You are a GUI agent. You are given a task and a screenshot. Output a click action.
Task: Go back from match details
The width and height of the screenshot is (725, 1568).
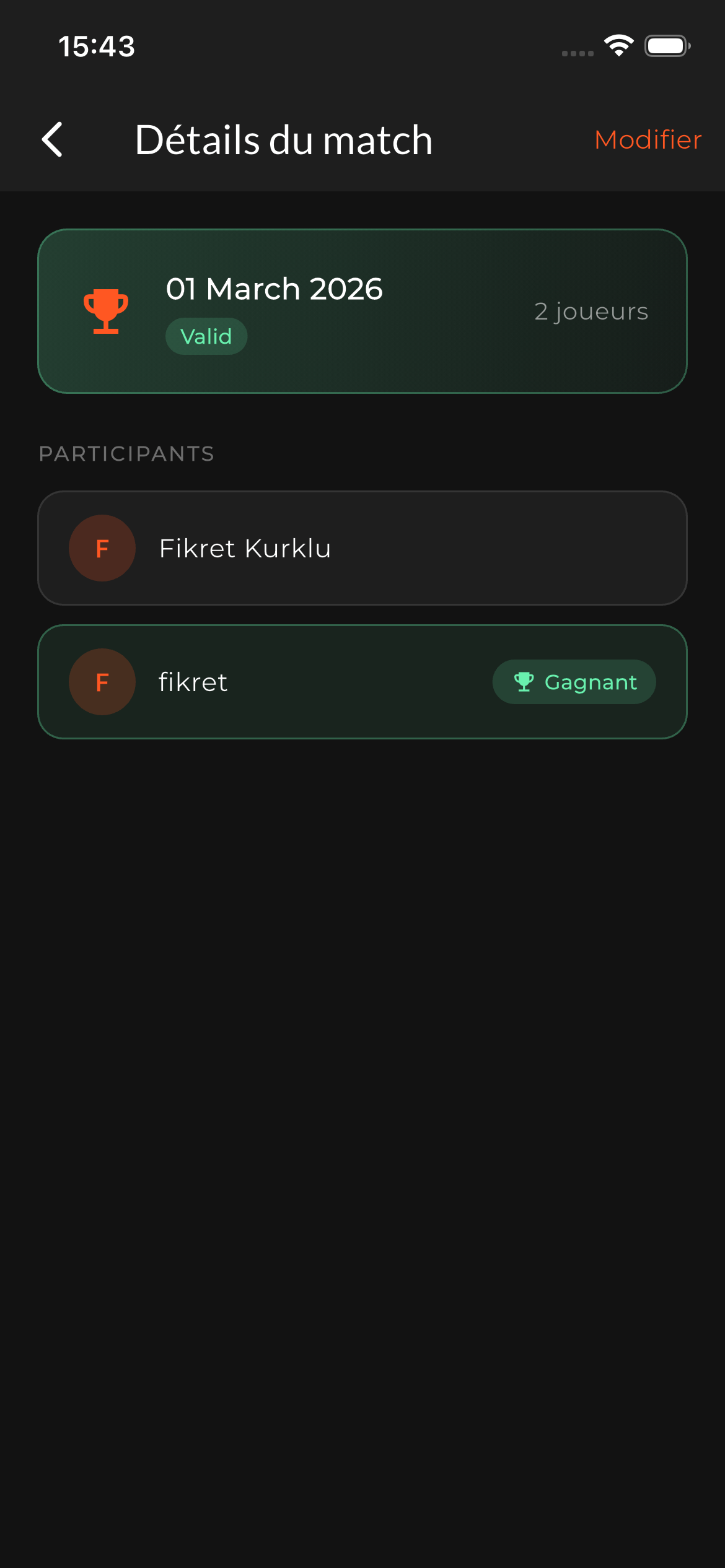[x=53, y=139]
